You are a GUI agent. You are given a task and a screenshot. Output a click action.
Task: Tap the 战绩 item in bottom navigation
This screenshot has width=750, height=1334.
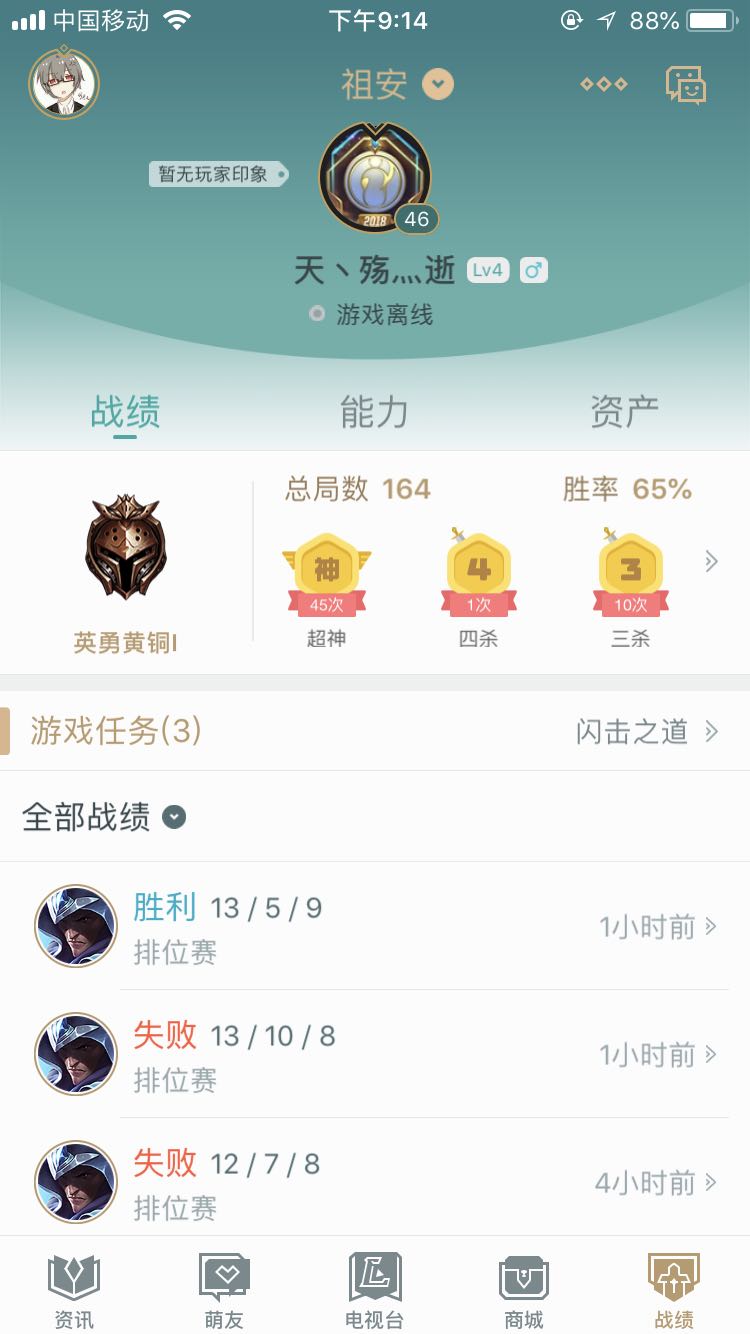(674, 1290)
